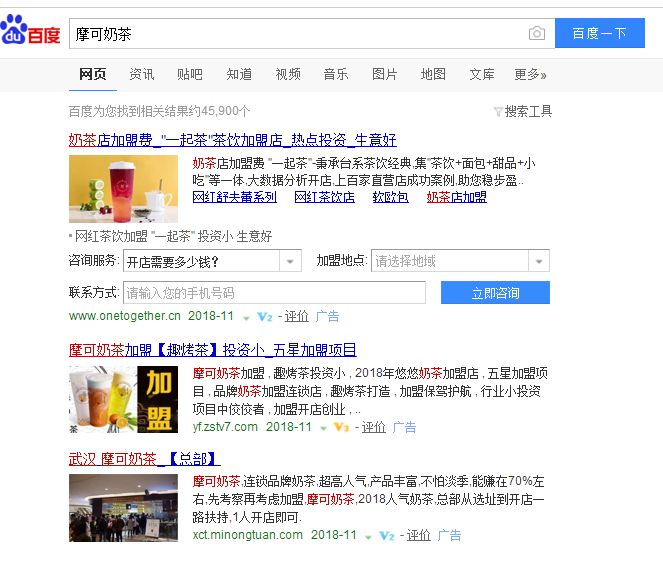Tap the 立即咨询 button
This screenshot has height=561, width=663.
495,293
